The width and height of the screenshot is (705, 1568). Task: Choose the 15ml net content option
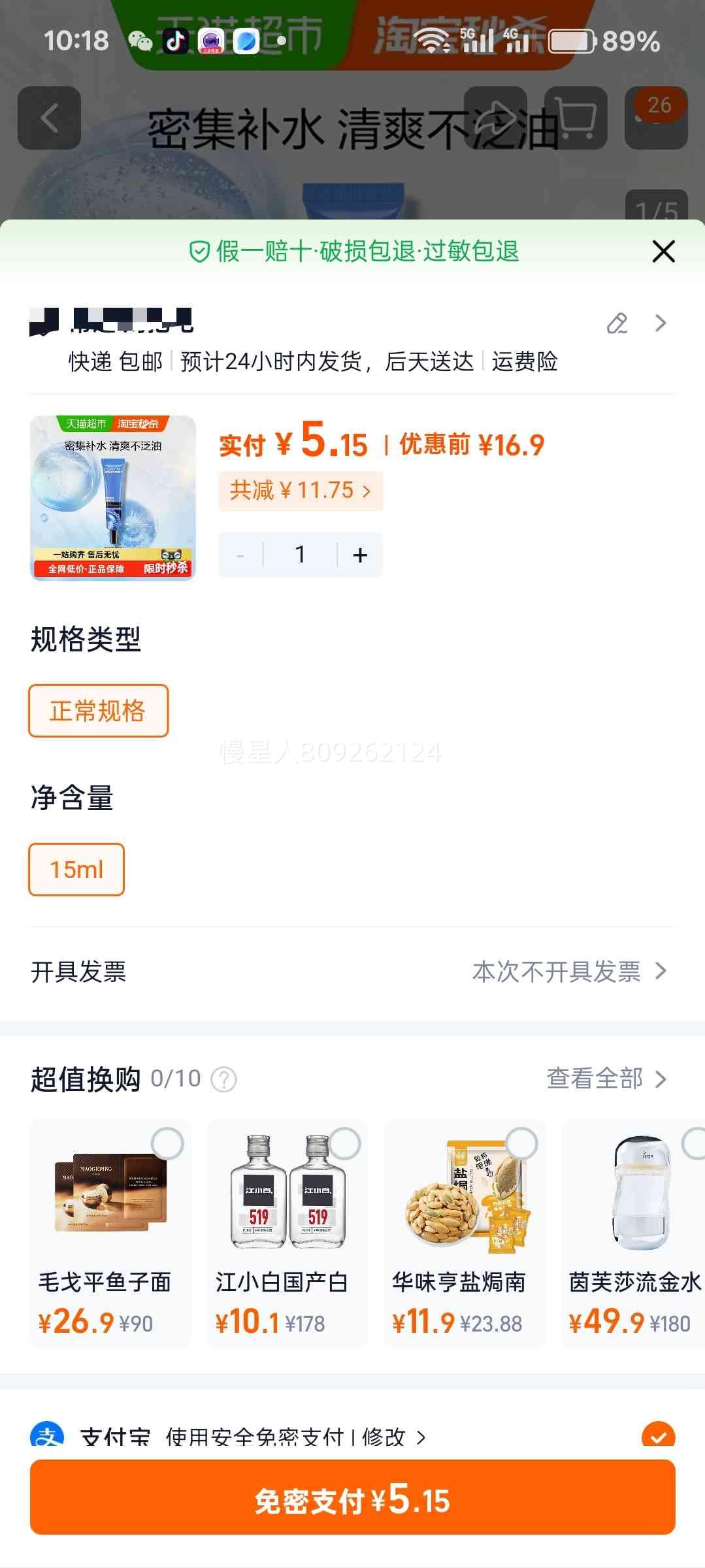click(76, 870)
